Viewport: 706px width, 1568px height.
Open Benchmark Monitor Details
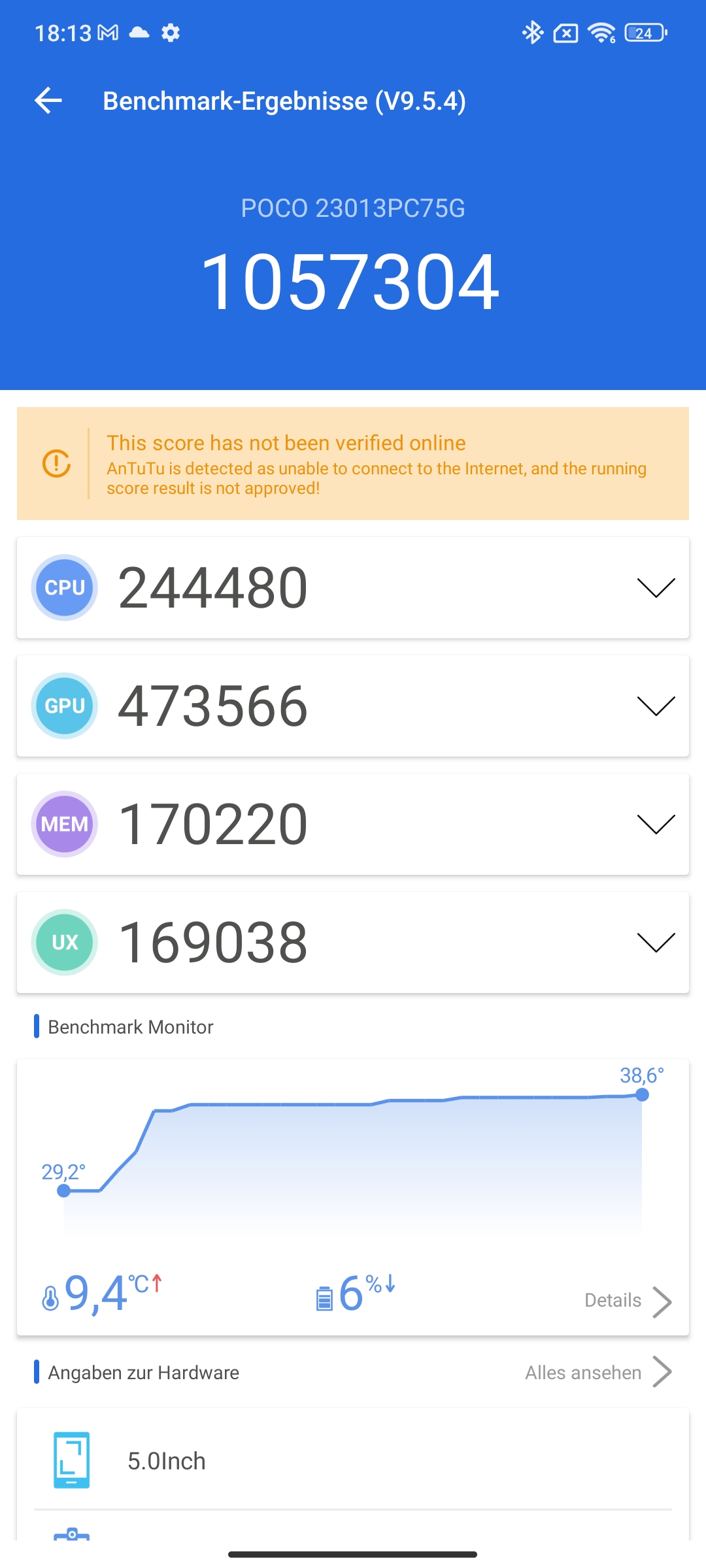point(628,1301)
